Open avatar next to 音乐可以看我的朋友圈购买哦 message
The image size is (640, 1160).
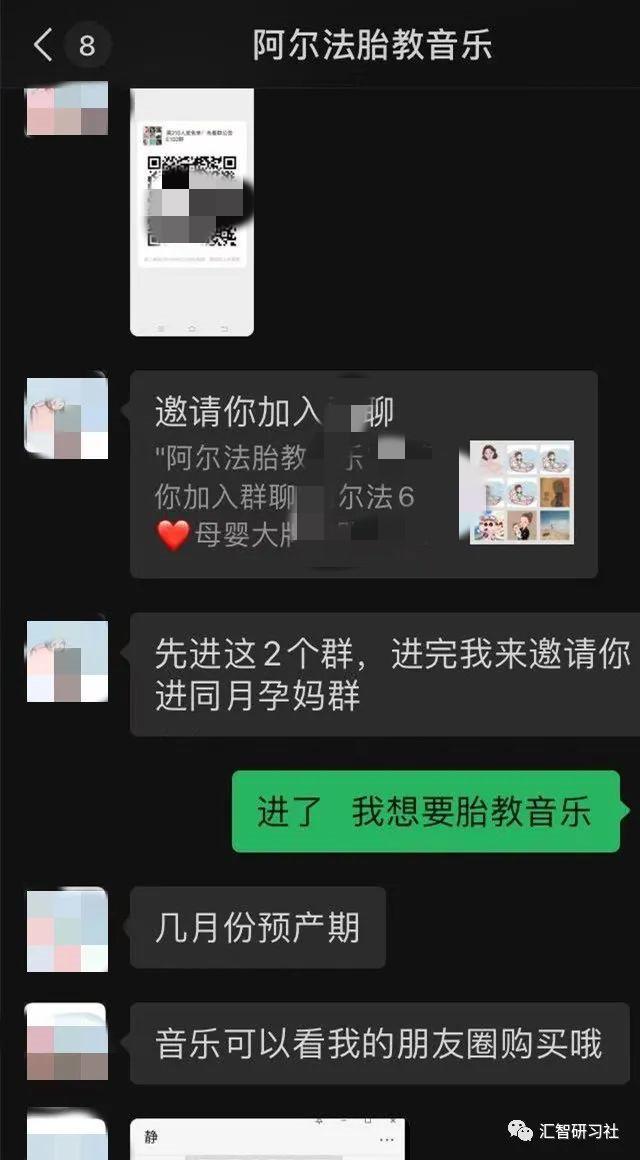coord(66,1043)
